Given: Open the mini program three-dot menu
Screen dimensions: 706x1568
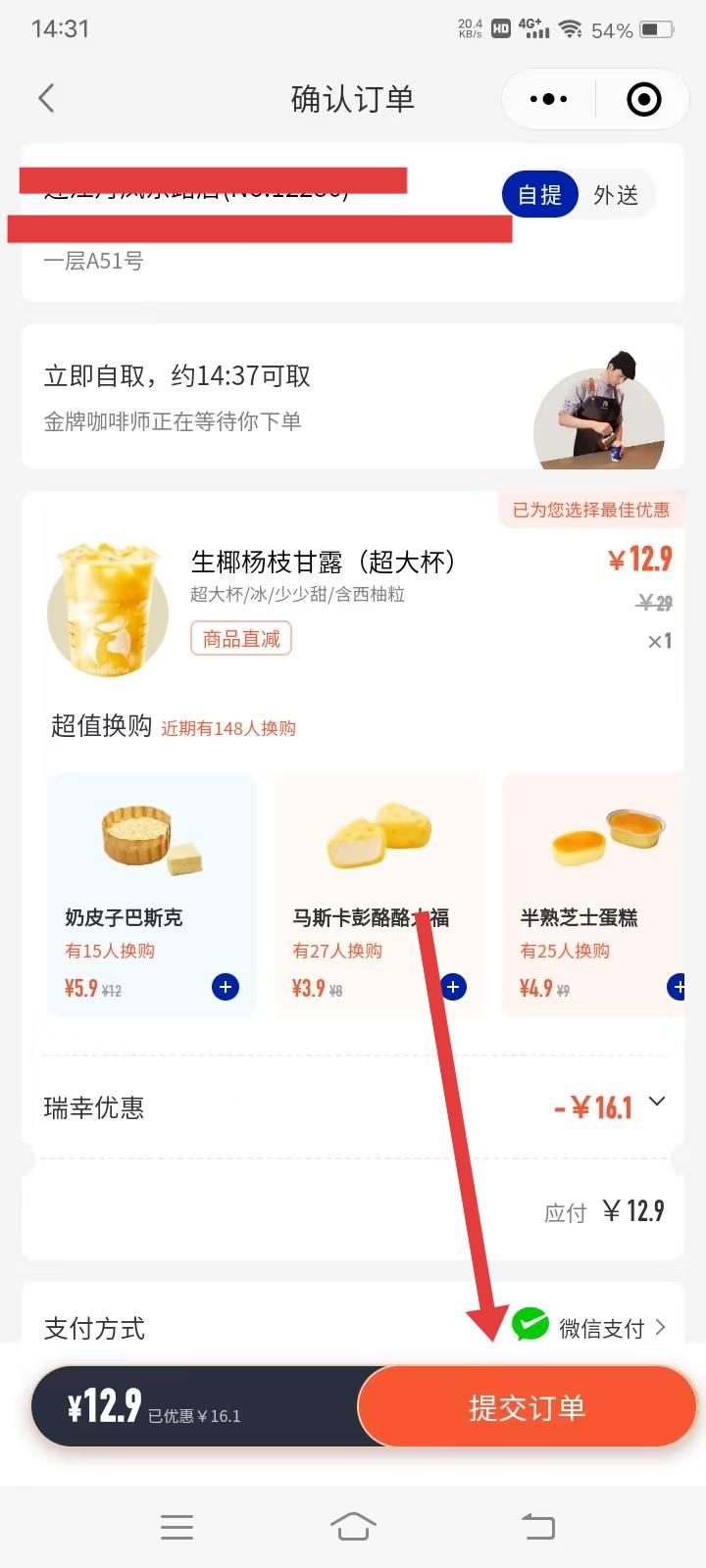Looking at the screenshot, I should (x=548, y=99).
